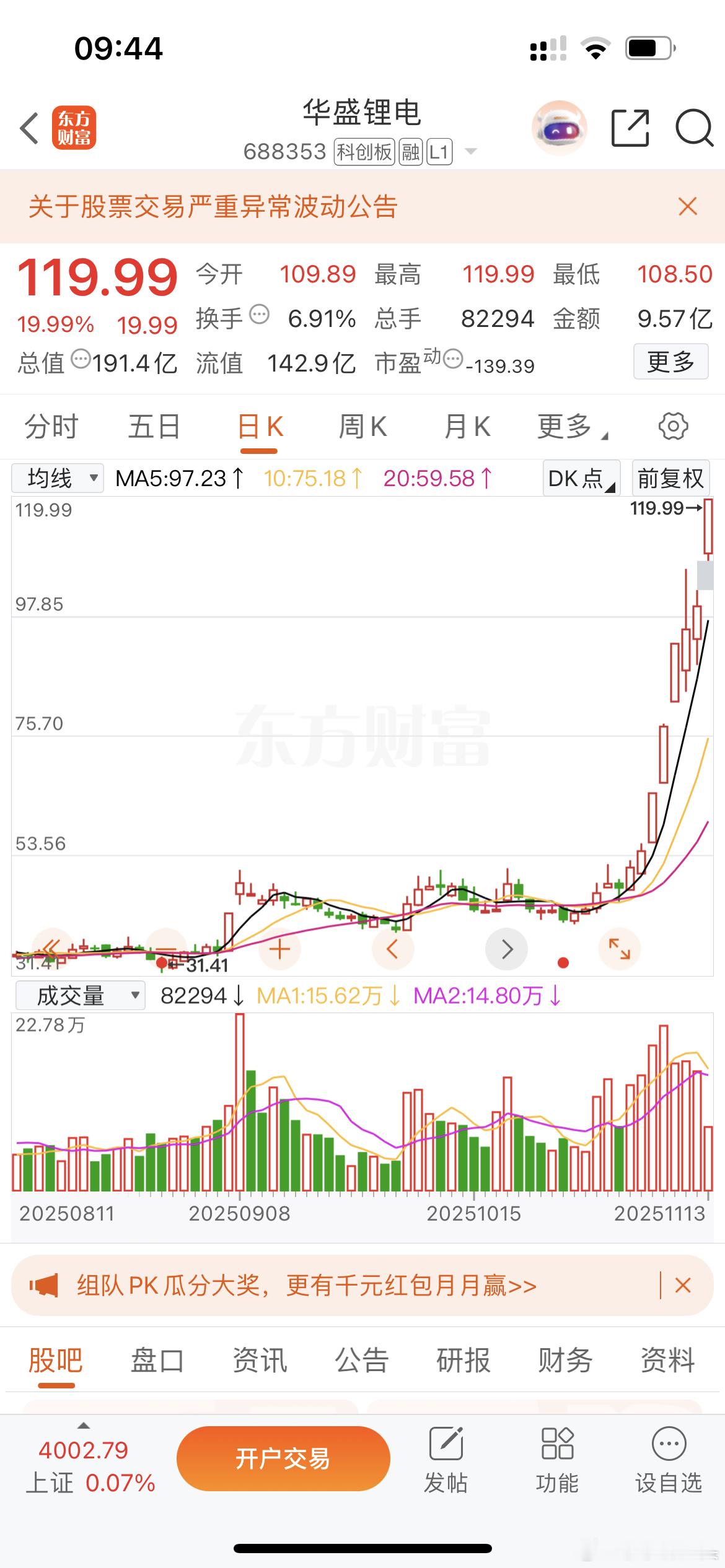Open the 均线 moving average dropdown
Screen dimensions: 725x1568
[58, 477]
